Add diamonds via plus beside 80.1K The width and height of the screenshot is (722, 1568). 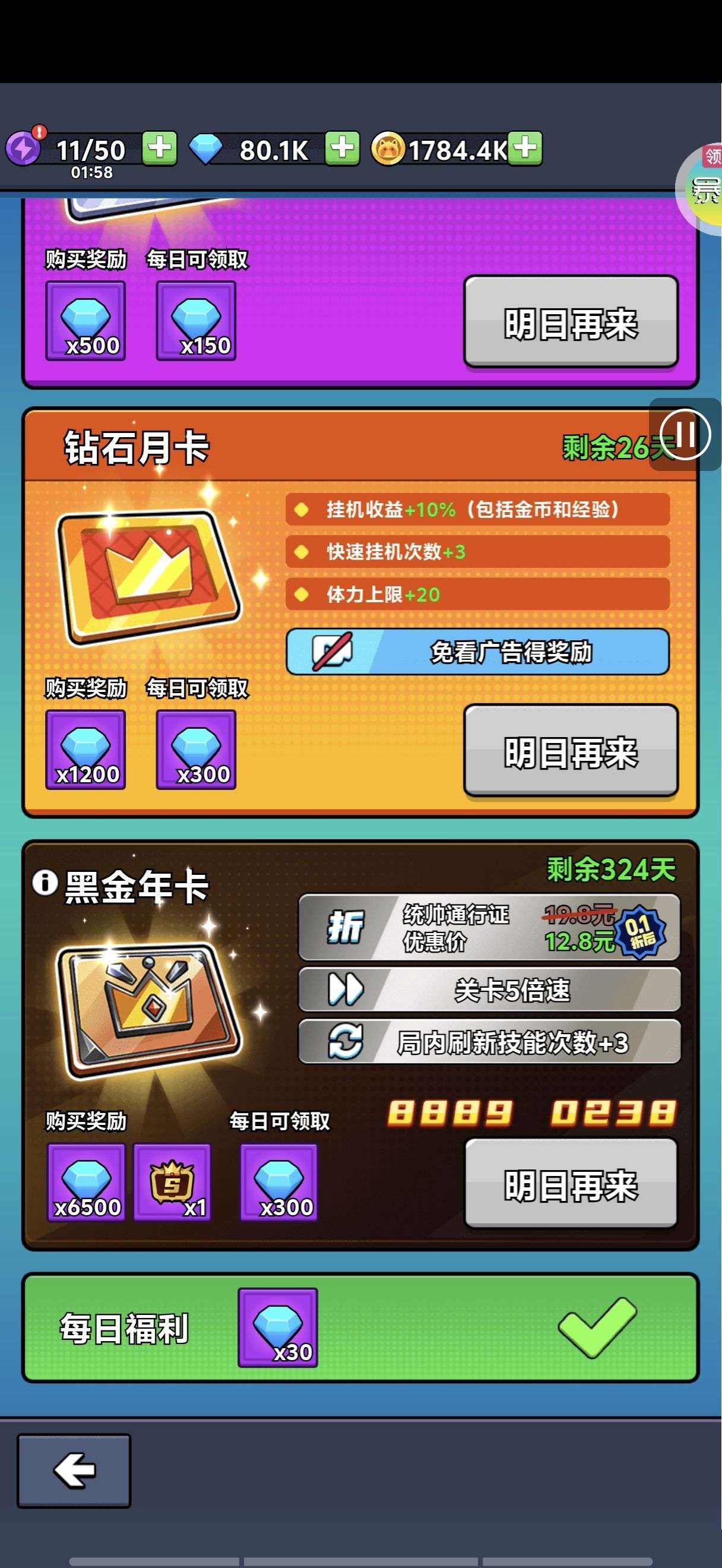click(x=342, y=148)
